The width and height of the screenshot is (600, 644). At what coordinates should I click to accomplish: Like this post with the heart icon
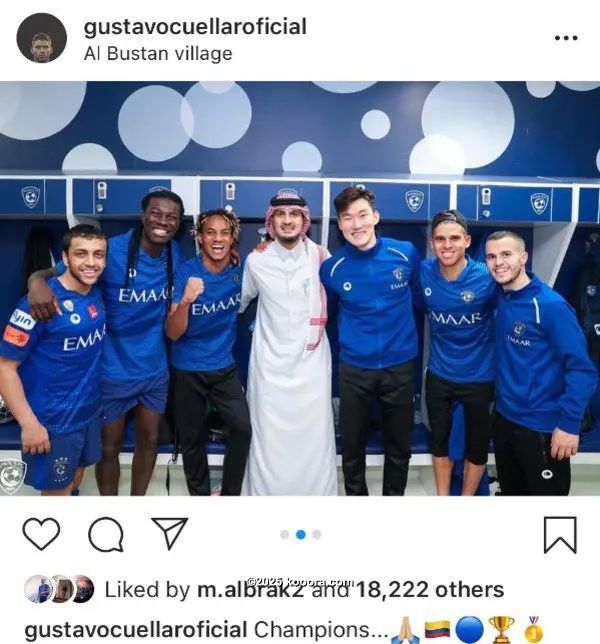(x=41, y=534)
